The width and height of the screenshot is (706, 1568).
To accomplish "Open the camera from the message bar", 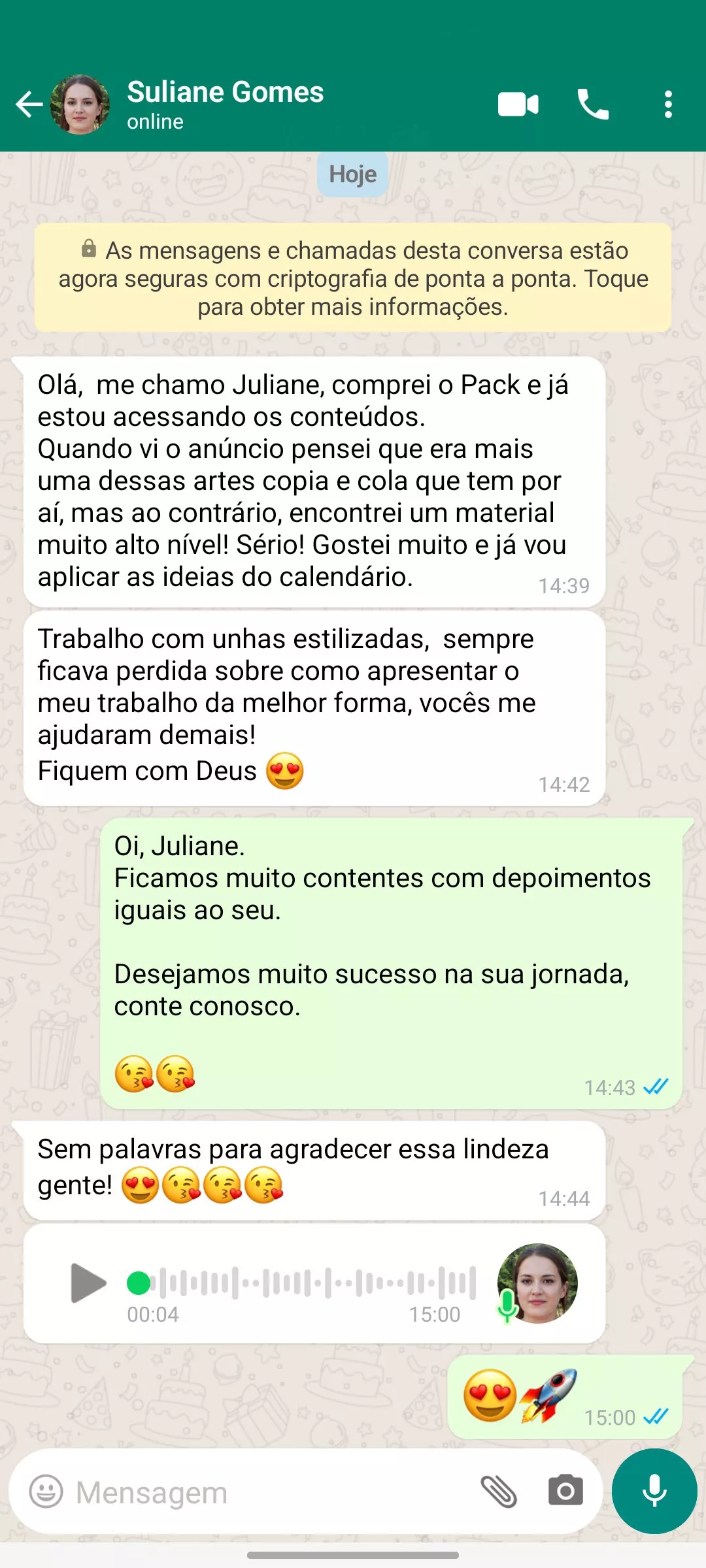I will click(x=565, y=1491).
